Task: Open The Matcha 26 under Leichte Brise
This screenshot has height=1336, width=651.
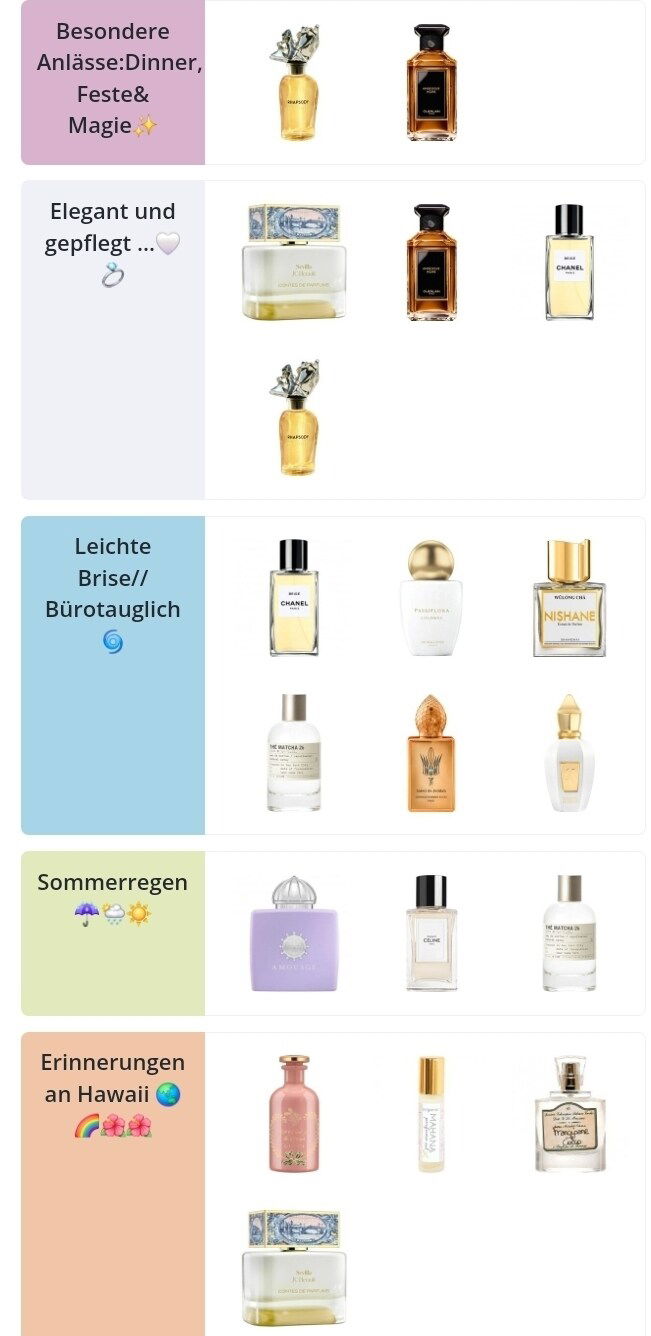Action: [294, 753]
